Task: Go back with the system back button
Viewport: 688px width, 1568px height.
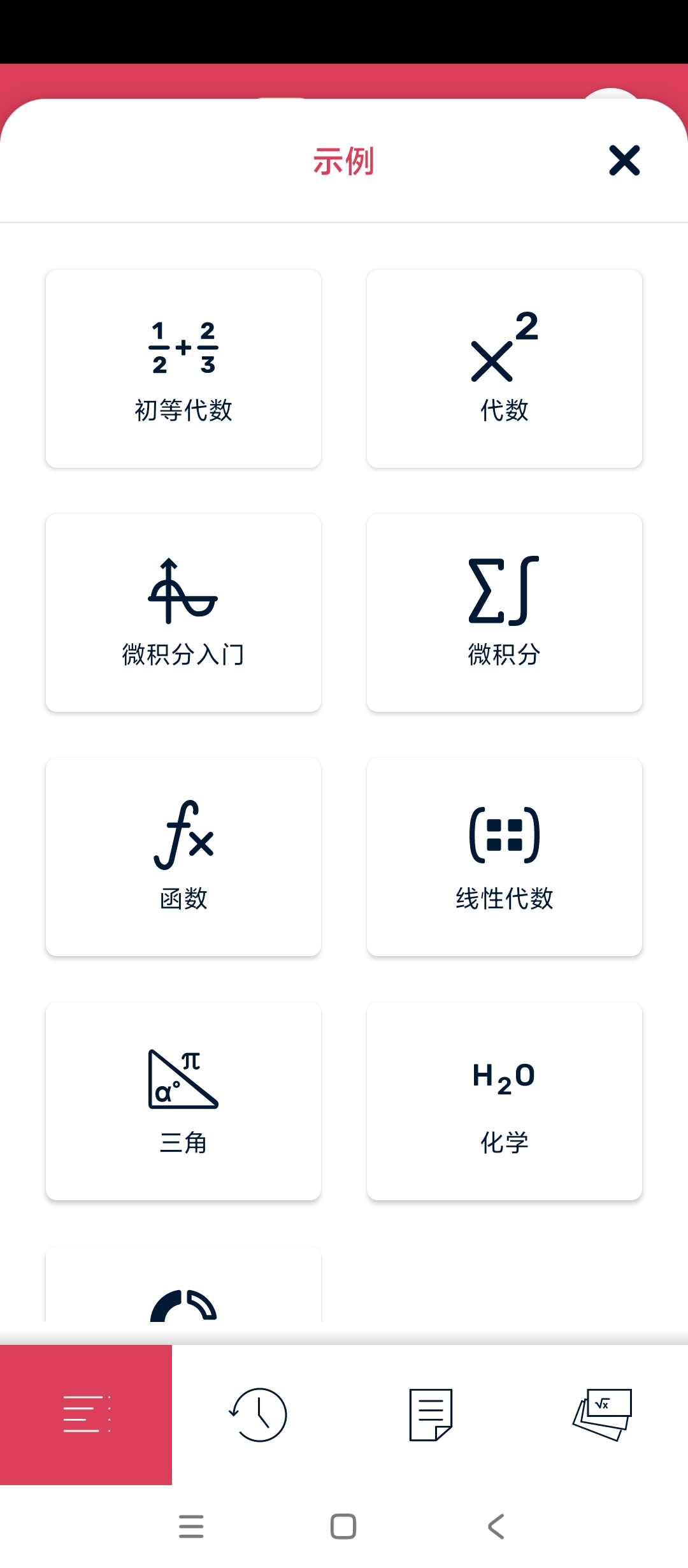Action: 496,1527
